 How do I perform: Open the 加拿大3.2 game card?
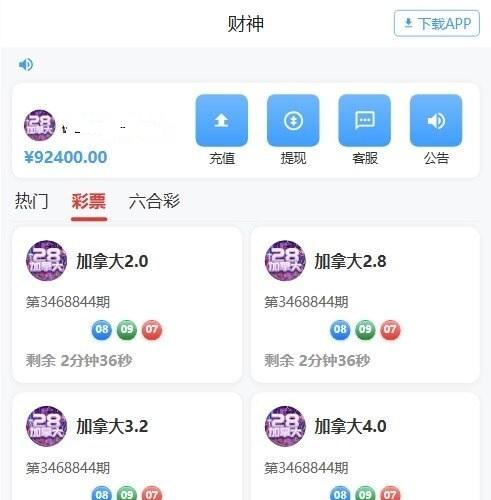tap(127, 446)
